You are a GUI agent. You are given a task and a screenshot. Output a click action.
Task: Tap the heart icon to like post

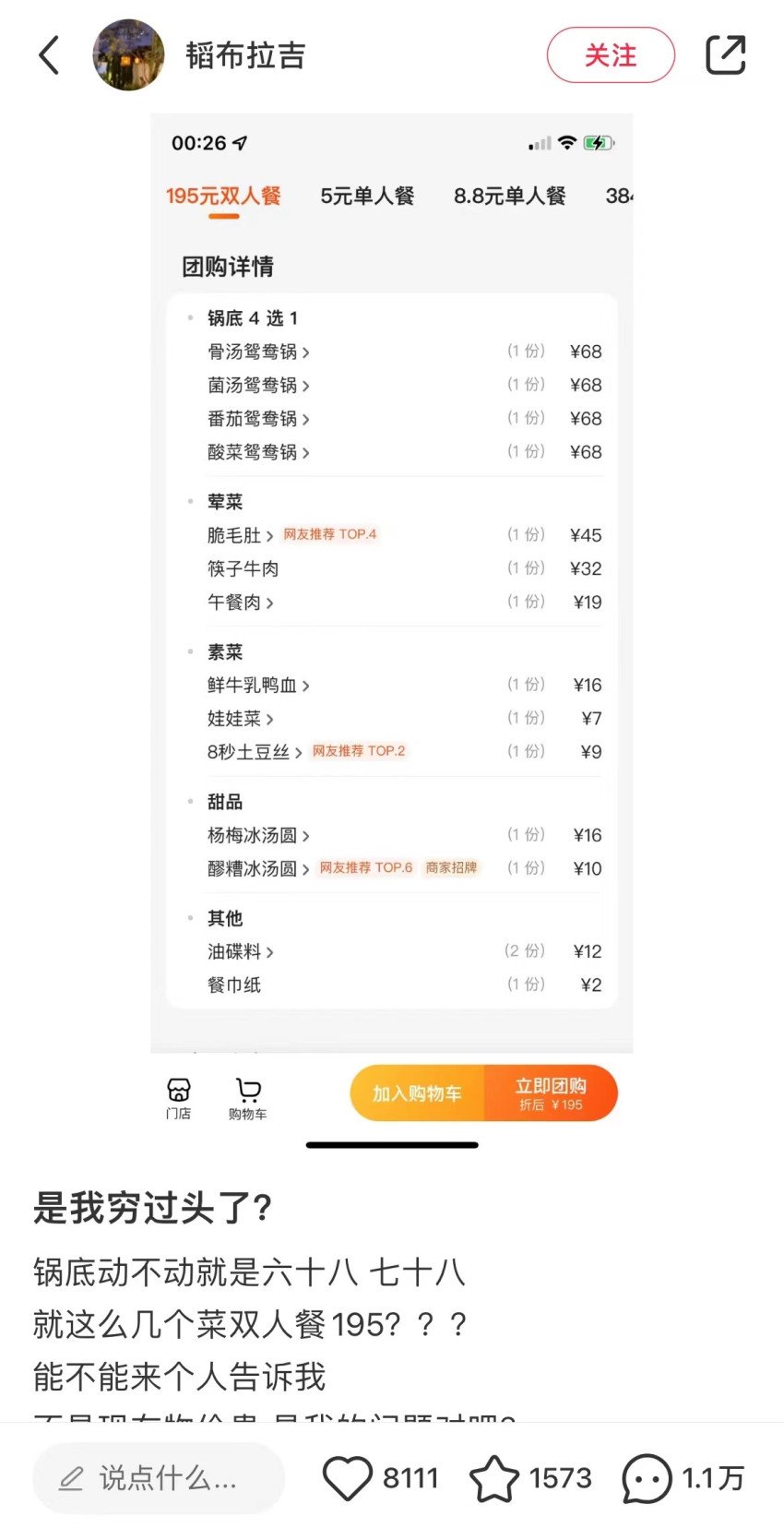[348, 1478]
